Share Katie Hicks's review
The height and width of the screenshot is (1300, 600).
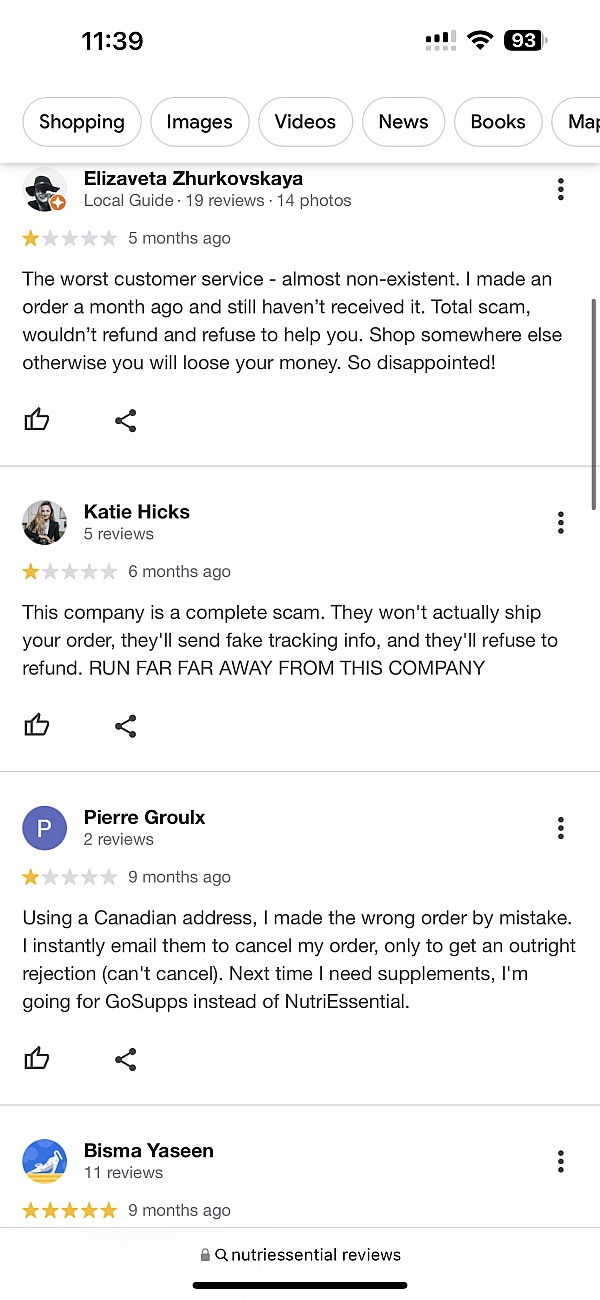click(x=125, y=725)
